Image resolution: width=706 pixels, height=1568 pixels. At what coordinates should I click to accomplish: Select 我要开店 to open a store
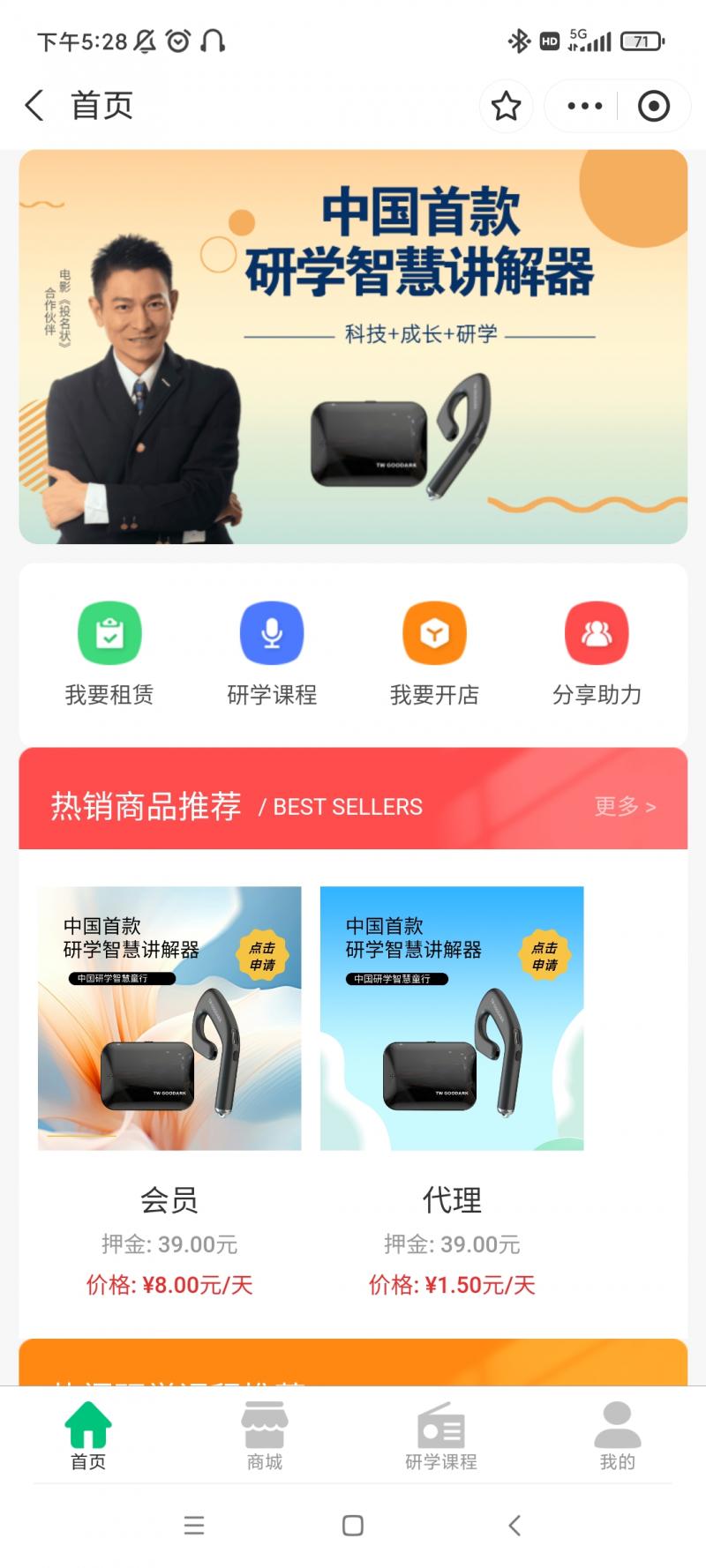pyautogui.click(x=434, y=653)
